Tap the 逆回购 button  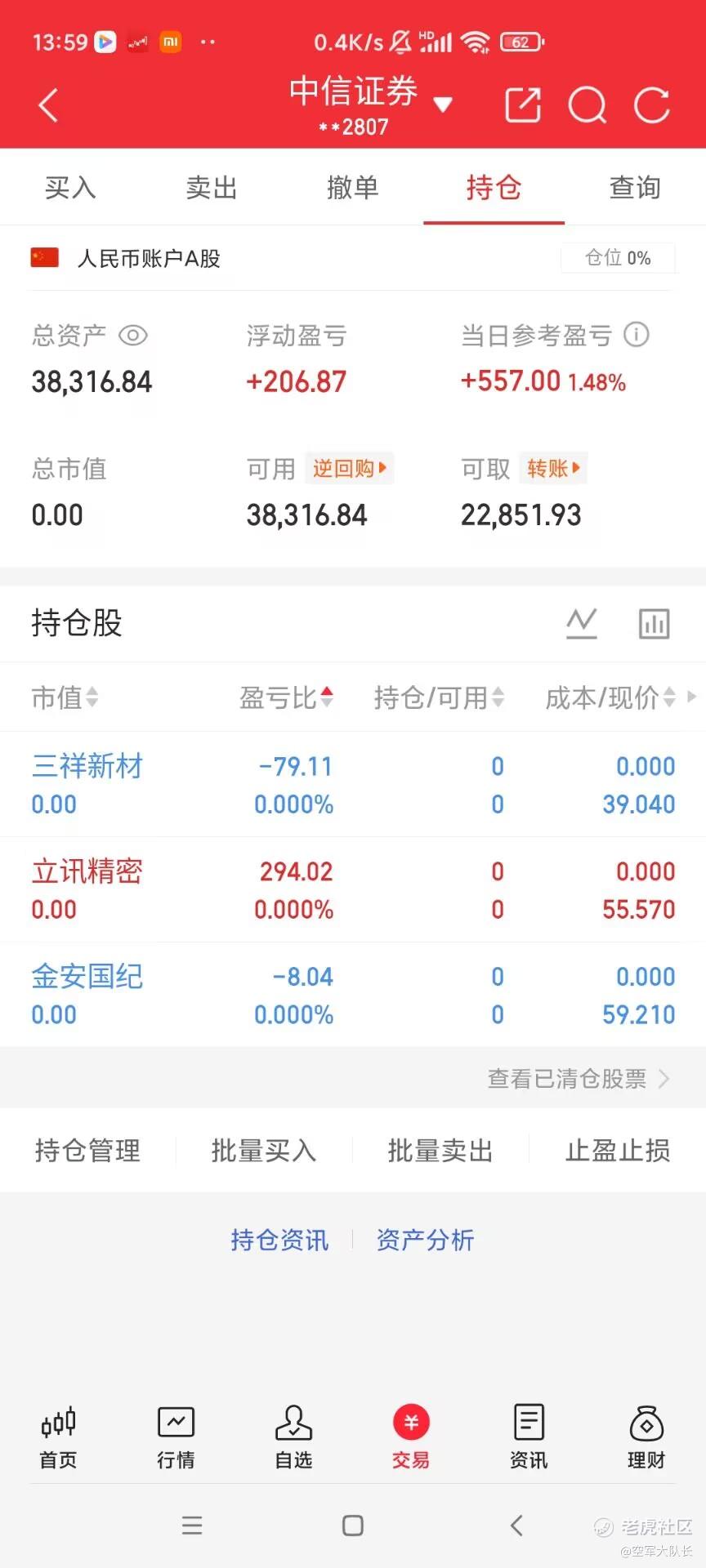[x=350, y=468]
